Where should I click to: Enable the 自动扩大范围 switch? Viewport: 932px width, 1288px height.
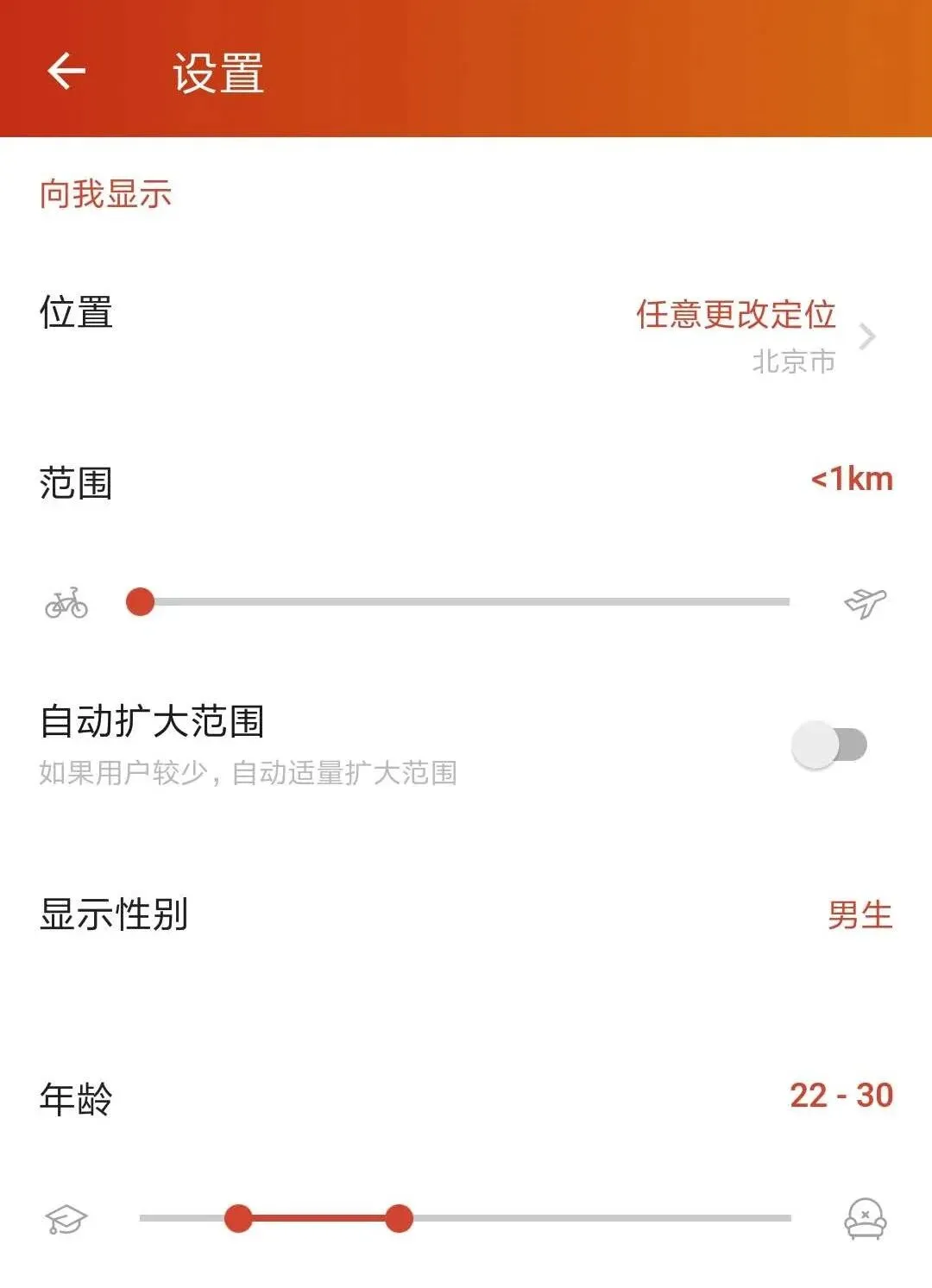pos(828,745)
